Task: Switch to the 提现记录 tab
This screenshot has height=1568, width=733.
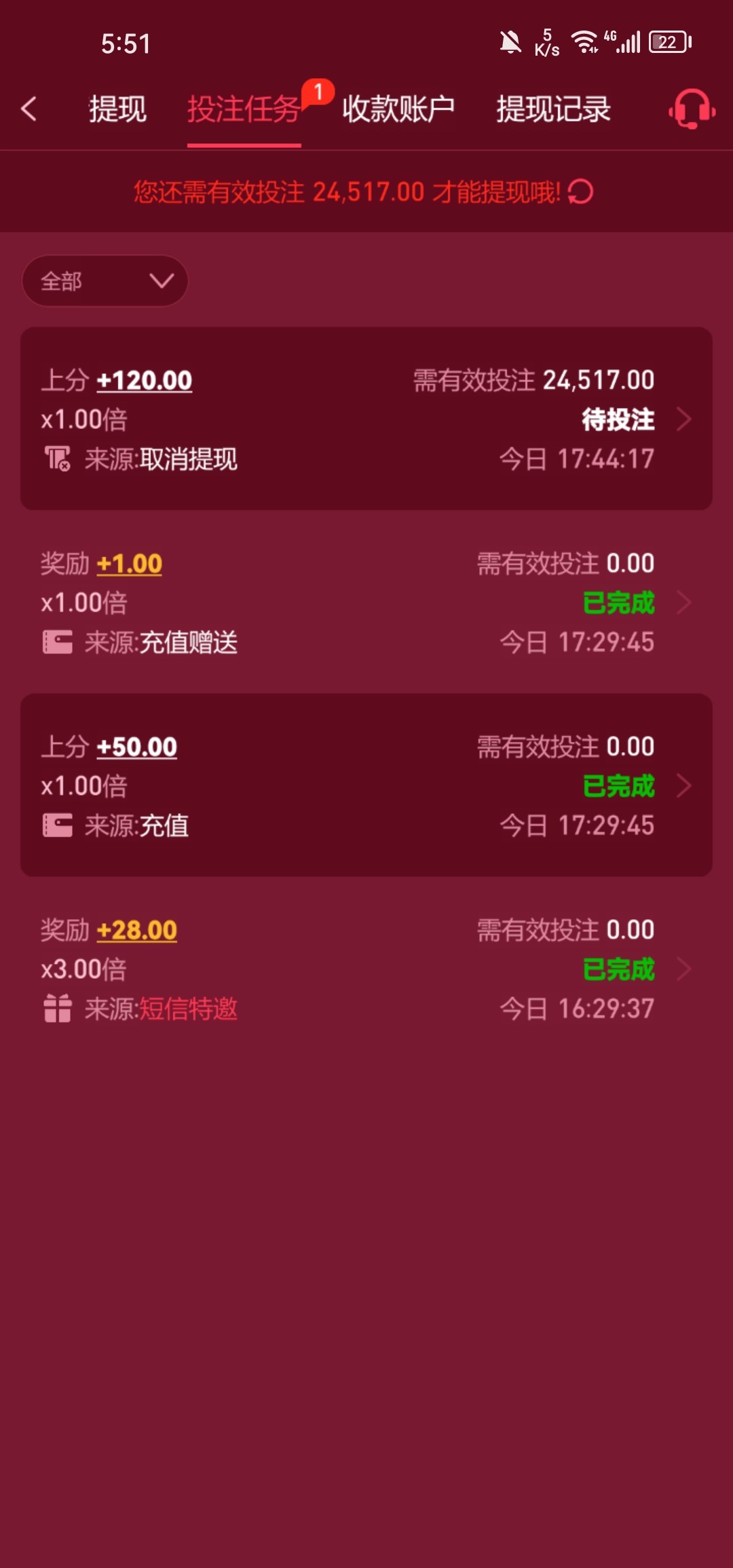Action: tap(553, 109)
